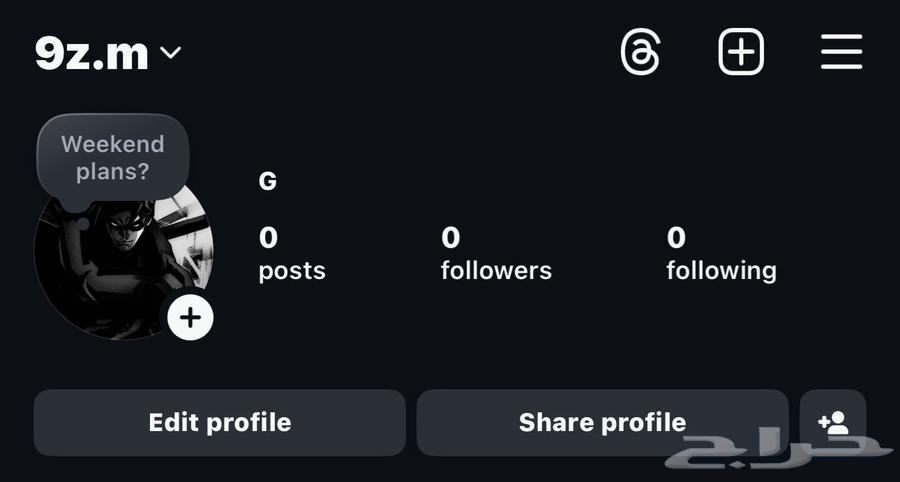Open the 9z.m account switcher dropdown
The image size is (900, 482).
pyautogui.click(x=108, y=53)
